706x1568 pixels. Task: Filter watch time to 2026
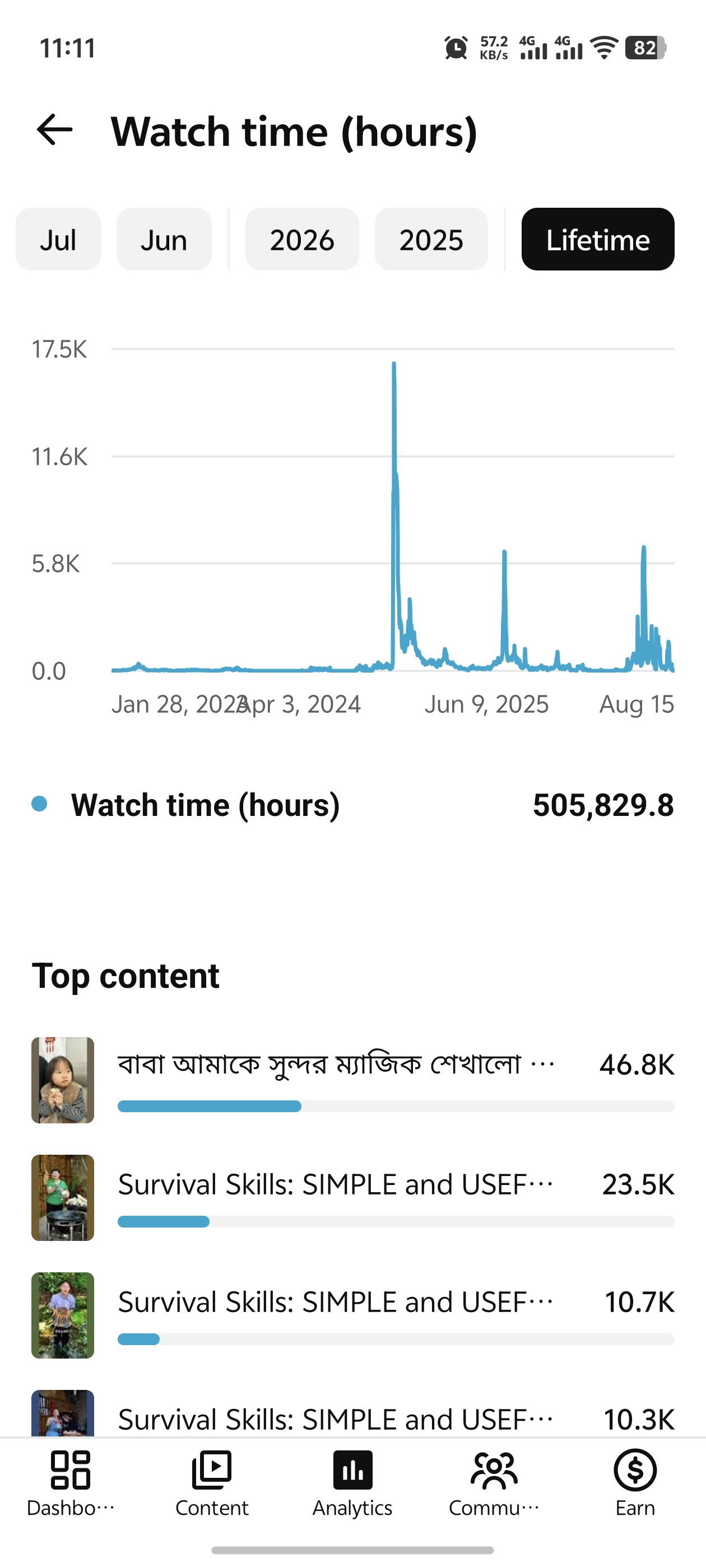point(302,239)
